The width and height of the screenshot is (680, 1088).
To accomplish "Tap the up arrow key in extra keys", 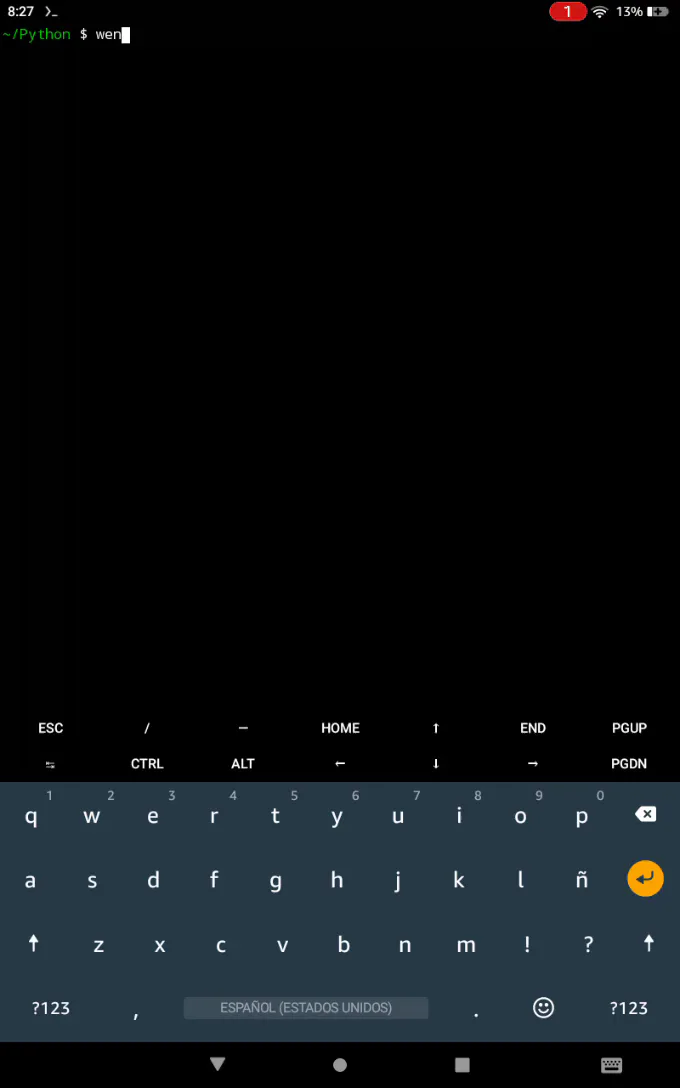I will 436,728.
